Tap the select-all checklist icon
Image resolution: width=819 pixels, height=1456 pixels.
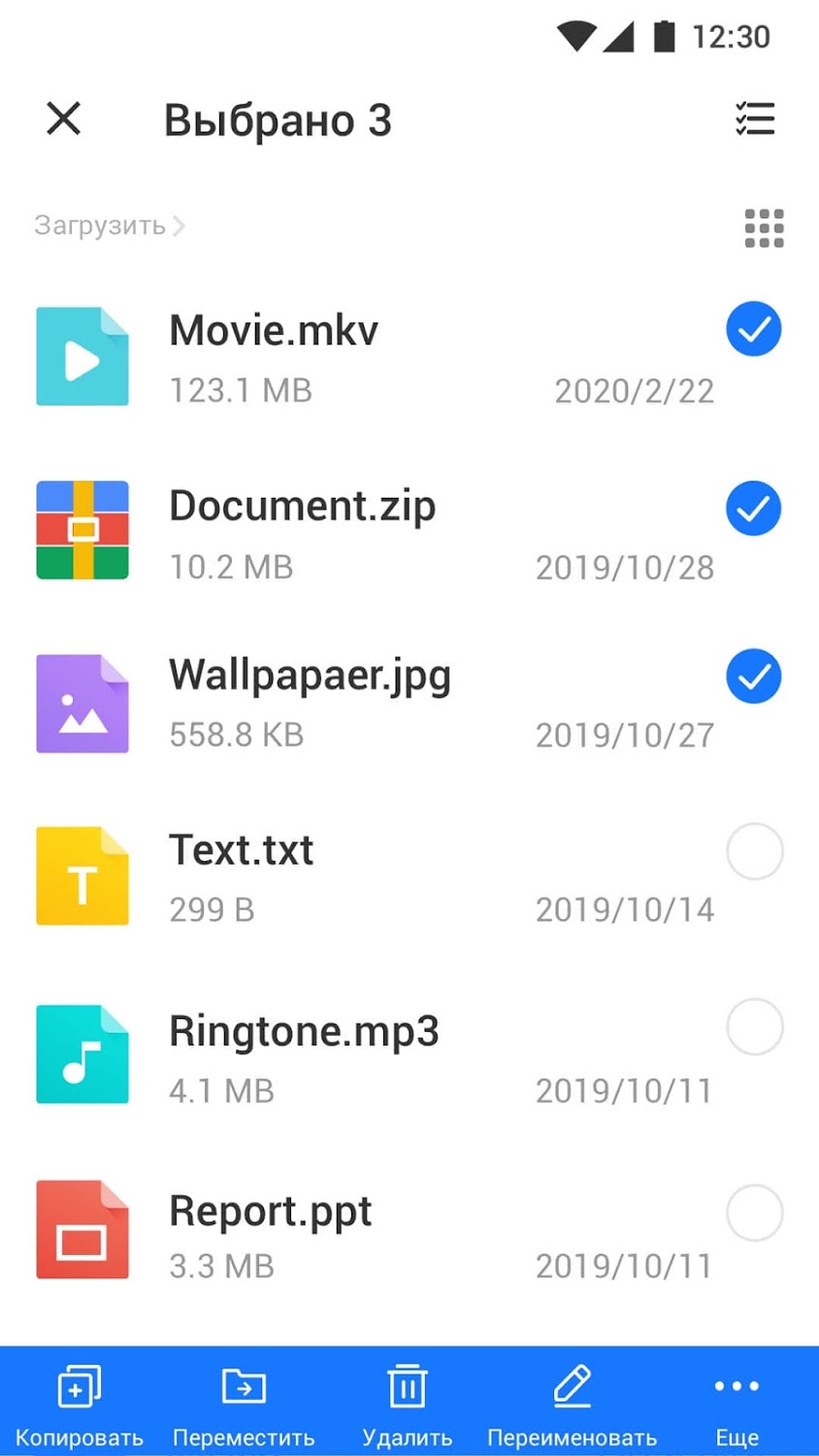click(755, 119)
